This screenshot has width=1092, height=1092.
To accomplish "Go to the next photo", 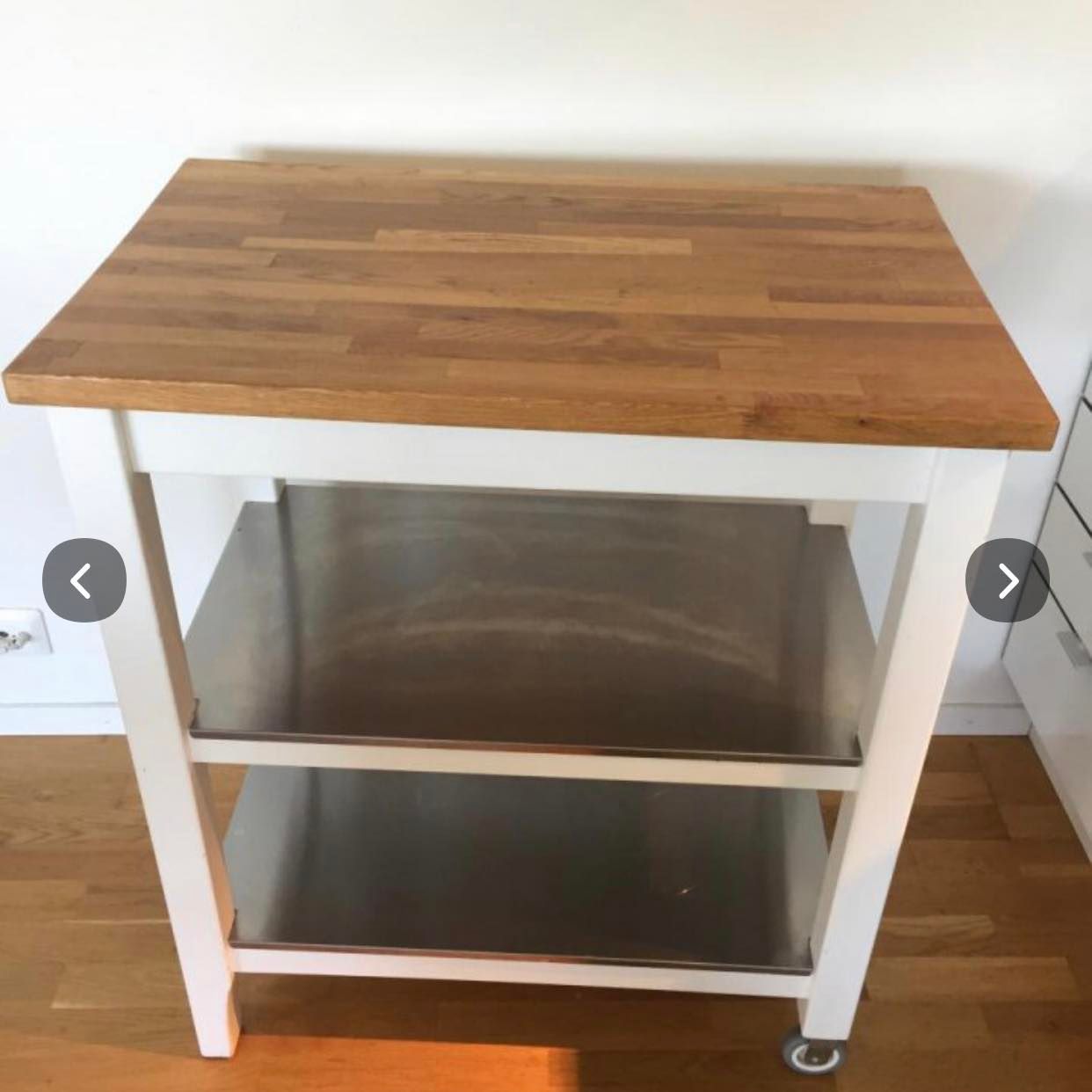I will 1007,580.
